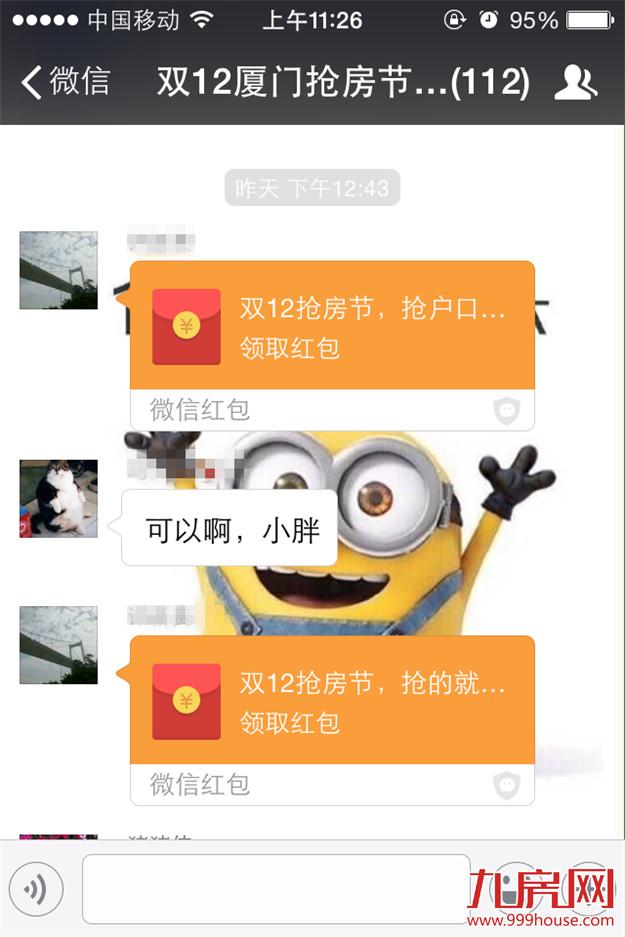View the cat avatar beside 可以啊，小胖
Viewport: 625px width, 937px height.
[x=59, y=498]
